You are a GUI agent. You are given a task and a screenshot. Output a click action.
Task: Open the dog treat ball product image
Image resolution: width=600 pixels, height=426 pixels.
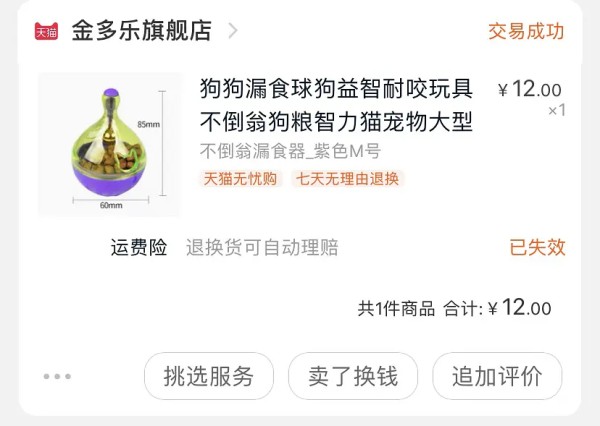(x=110, y=144)
